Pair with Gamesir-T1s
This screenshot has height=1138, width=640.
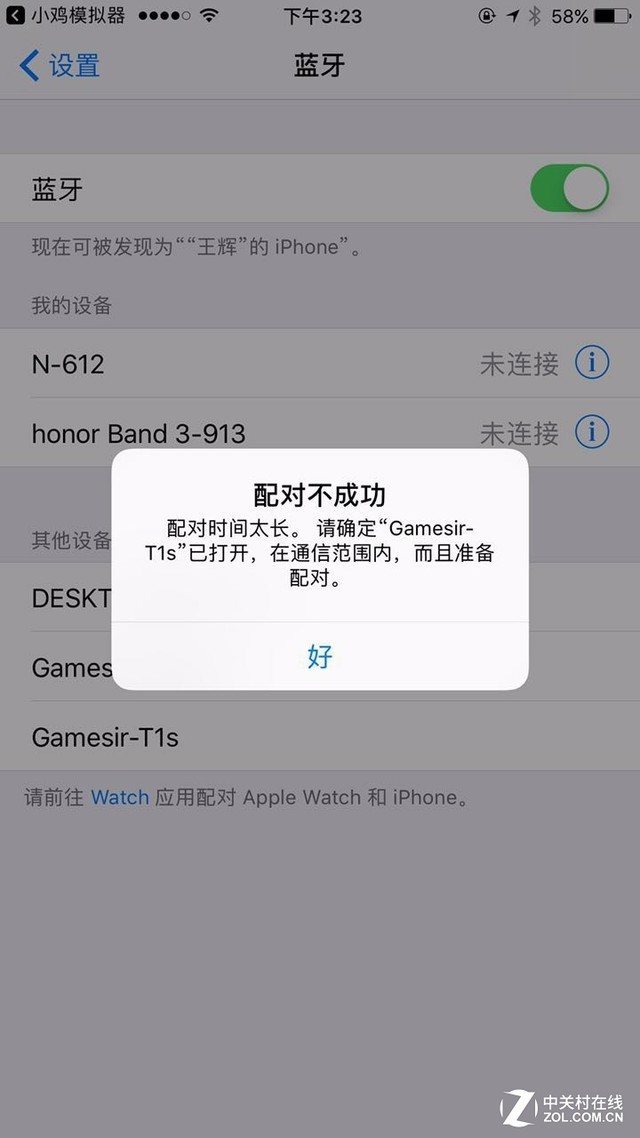[x=105, y=738]
